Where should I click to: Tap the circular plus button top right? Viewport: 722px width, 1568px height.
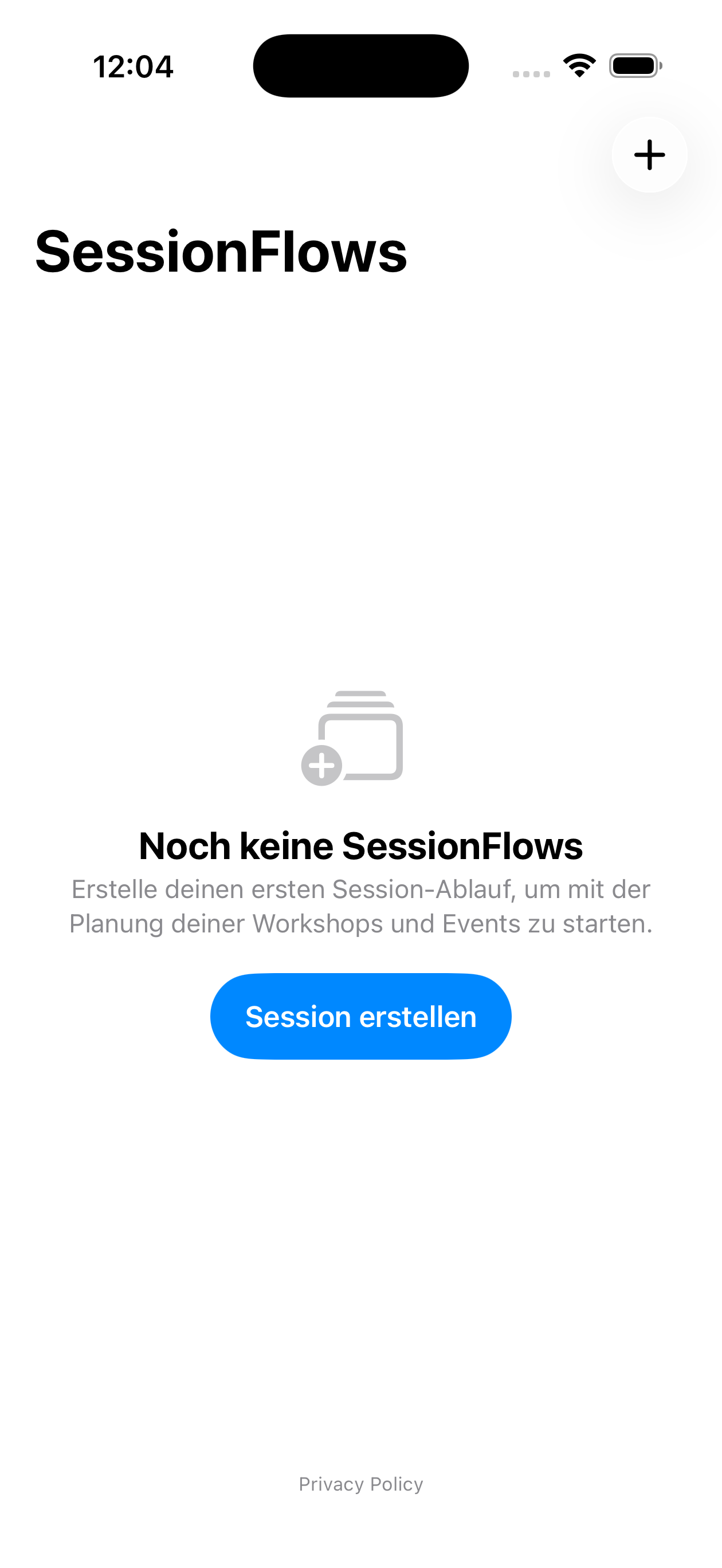point(649,155)
